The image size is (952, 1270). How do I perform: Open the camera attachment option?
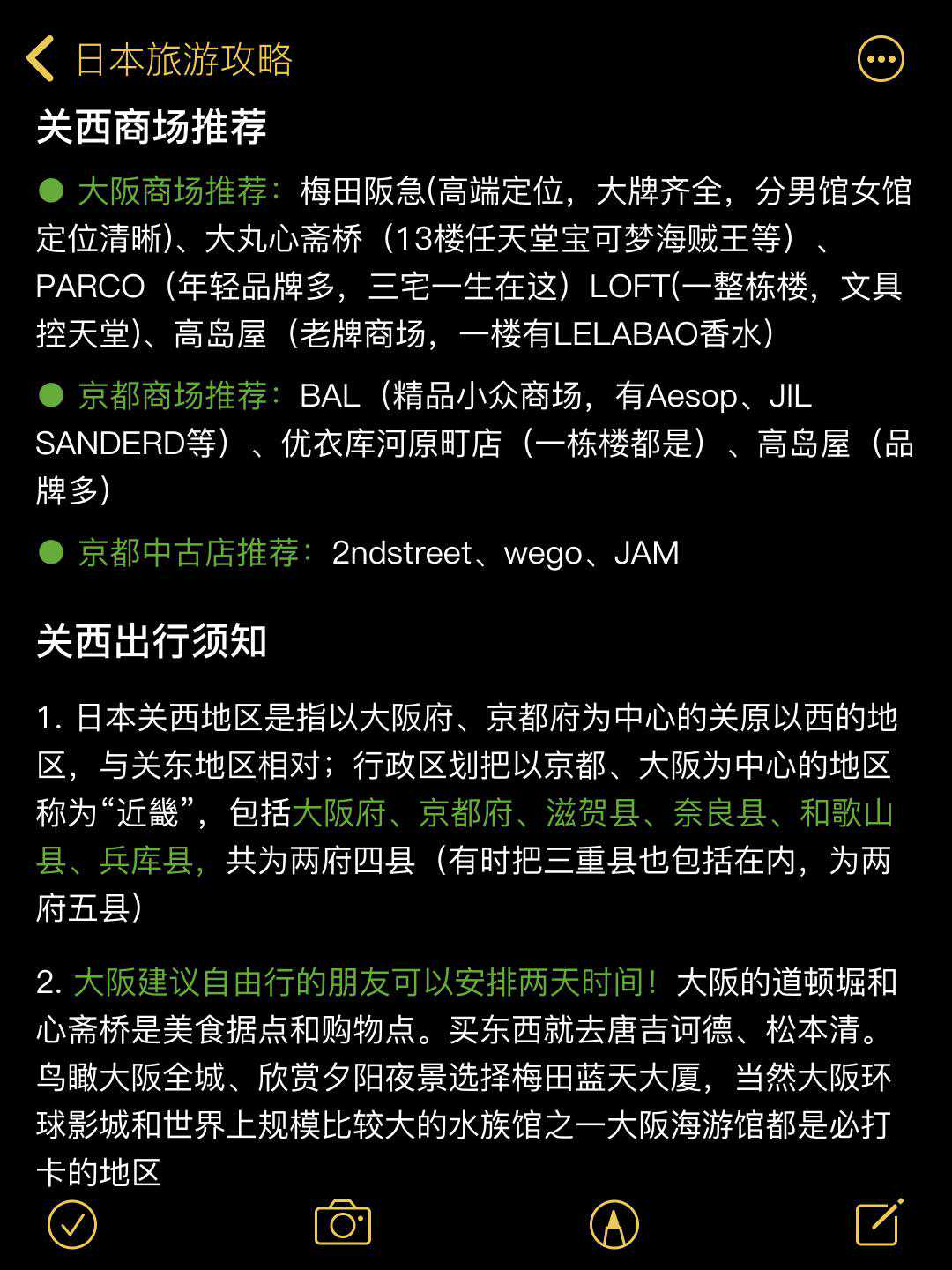click(x=343, y=1224)
